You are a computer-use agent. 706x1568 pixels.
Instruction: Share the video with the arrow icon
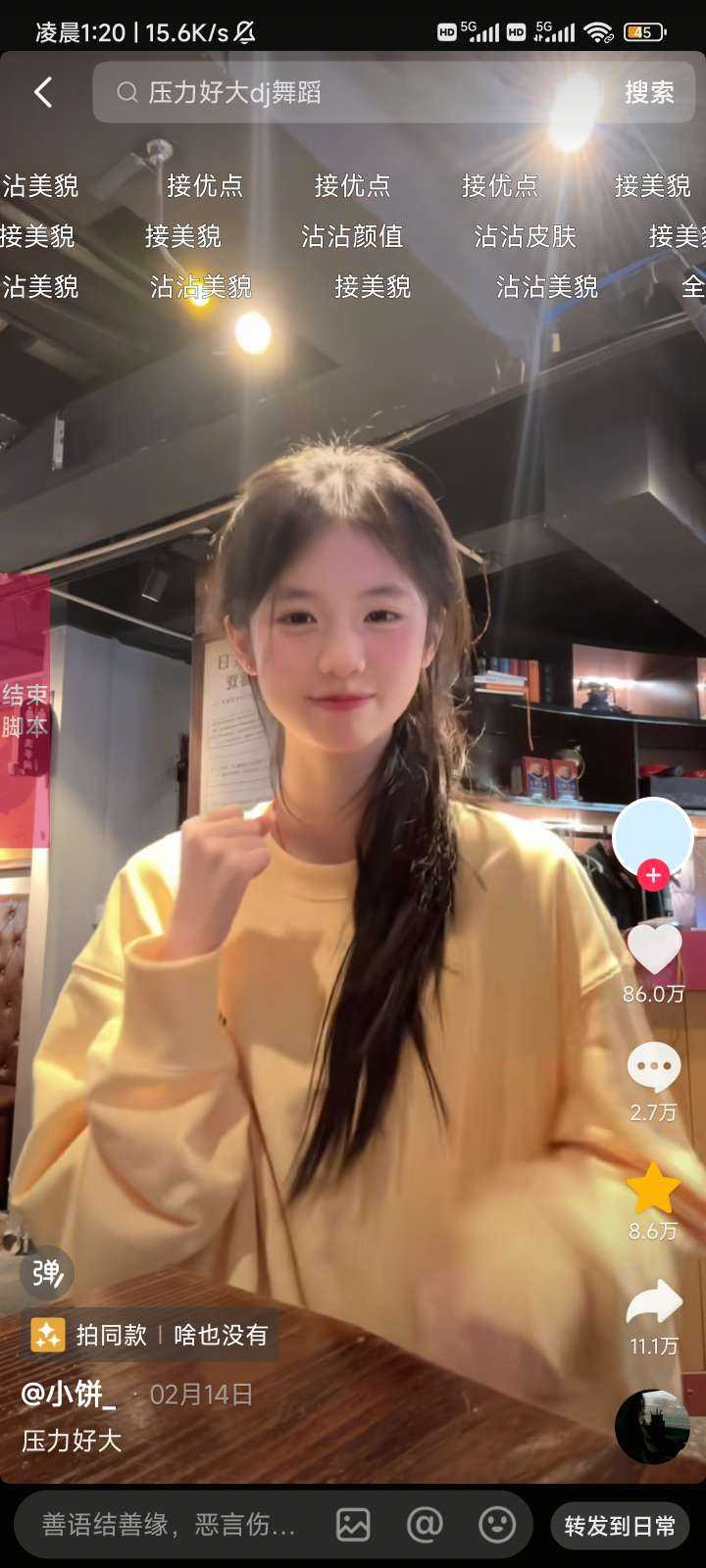click(654, 1303)
